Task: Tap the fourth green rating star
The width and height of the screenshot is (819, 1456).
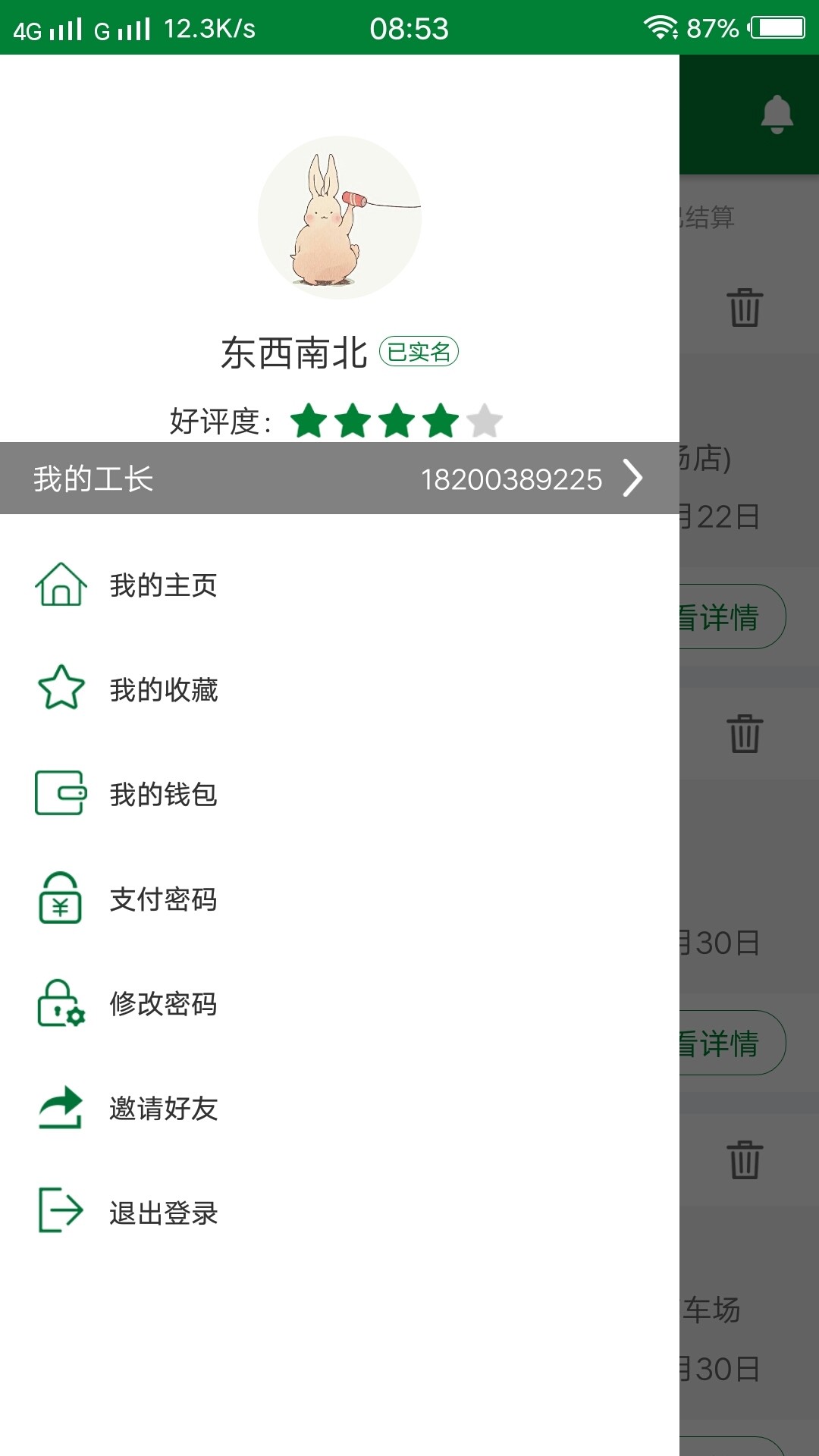Action: pos(440,421)
